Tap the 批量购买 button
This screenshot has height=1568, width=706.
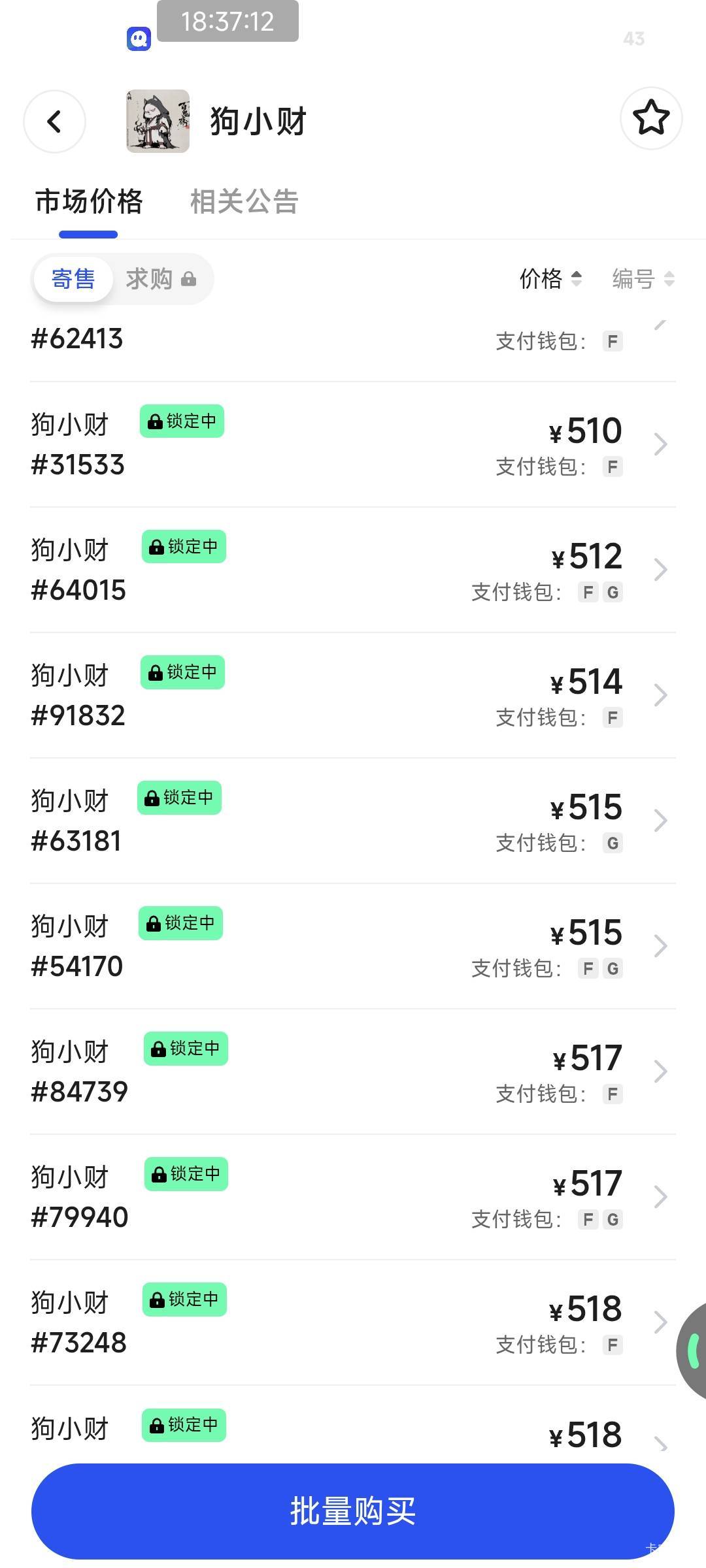(x=353, y=1511)
